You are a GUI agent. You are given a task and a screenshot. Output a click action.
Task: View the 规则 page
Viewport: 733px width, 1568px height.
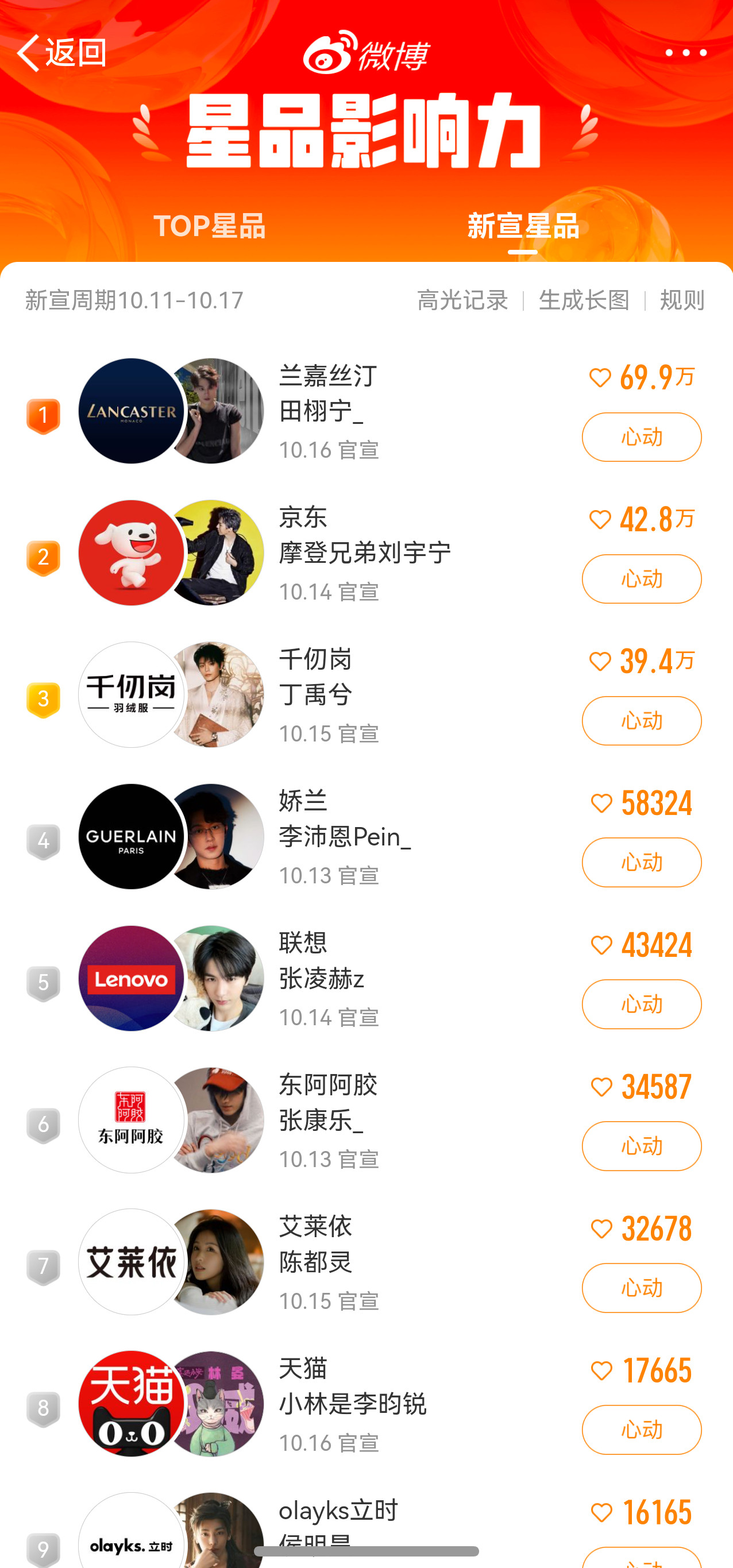[x=682, y=300]
